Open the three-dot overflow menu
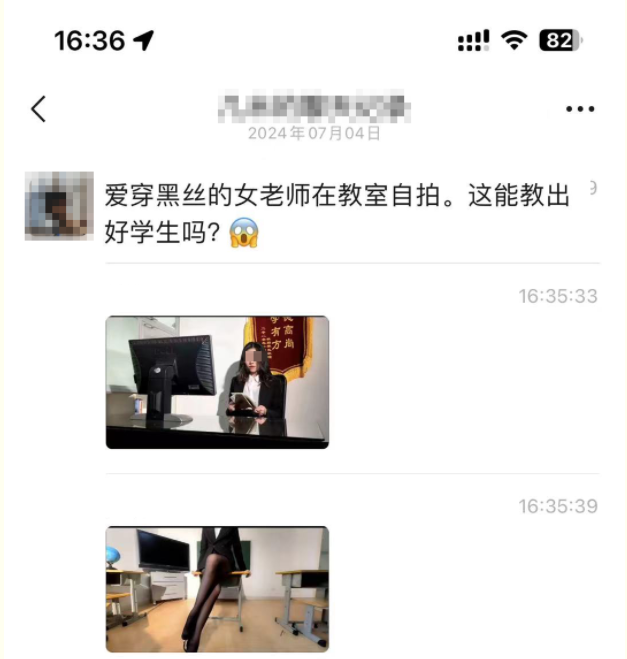 pos(580,109)
